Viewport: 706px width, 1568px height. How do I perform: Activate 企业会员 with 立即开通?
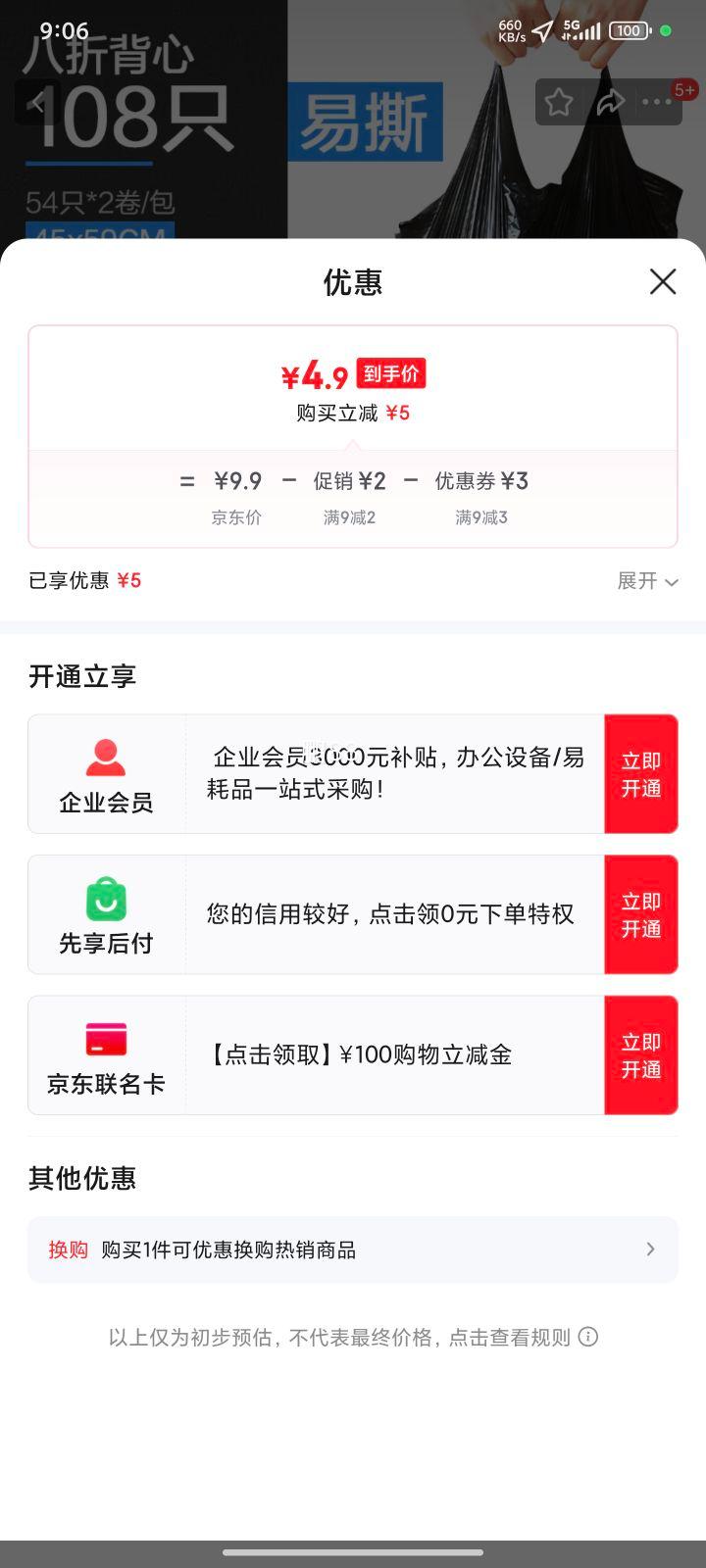(640, 774)
